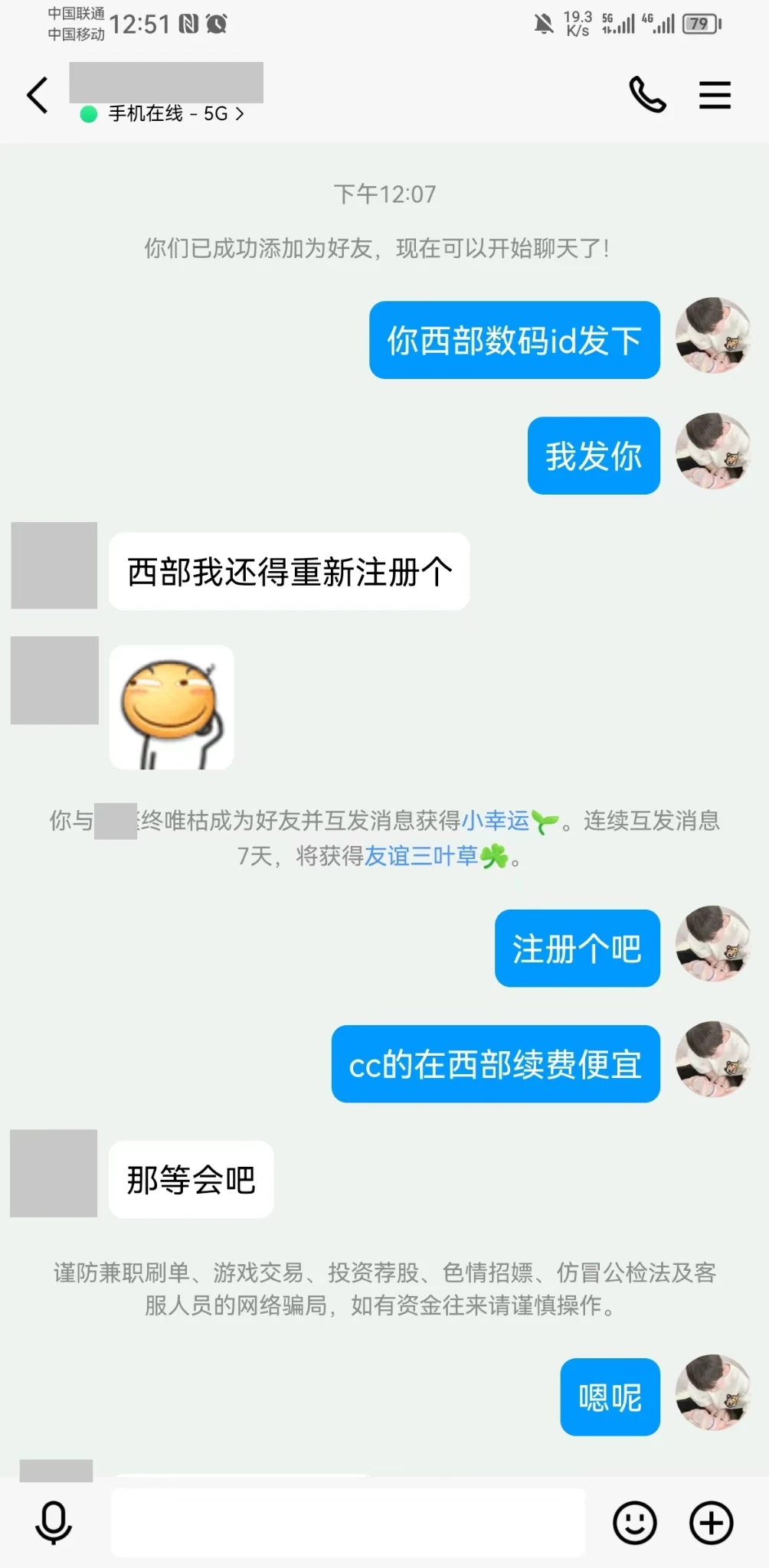Viewport: 769px width, 1568px height.
Task: View the smiley sticker message
Action: tap(172, 707)
